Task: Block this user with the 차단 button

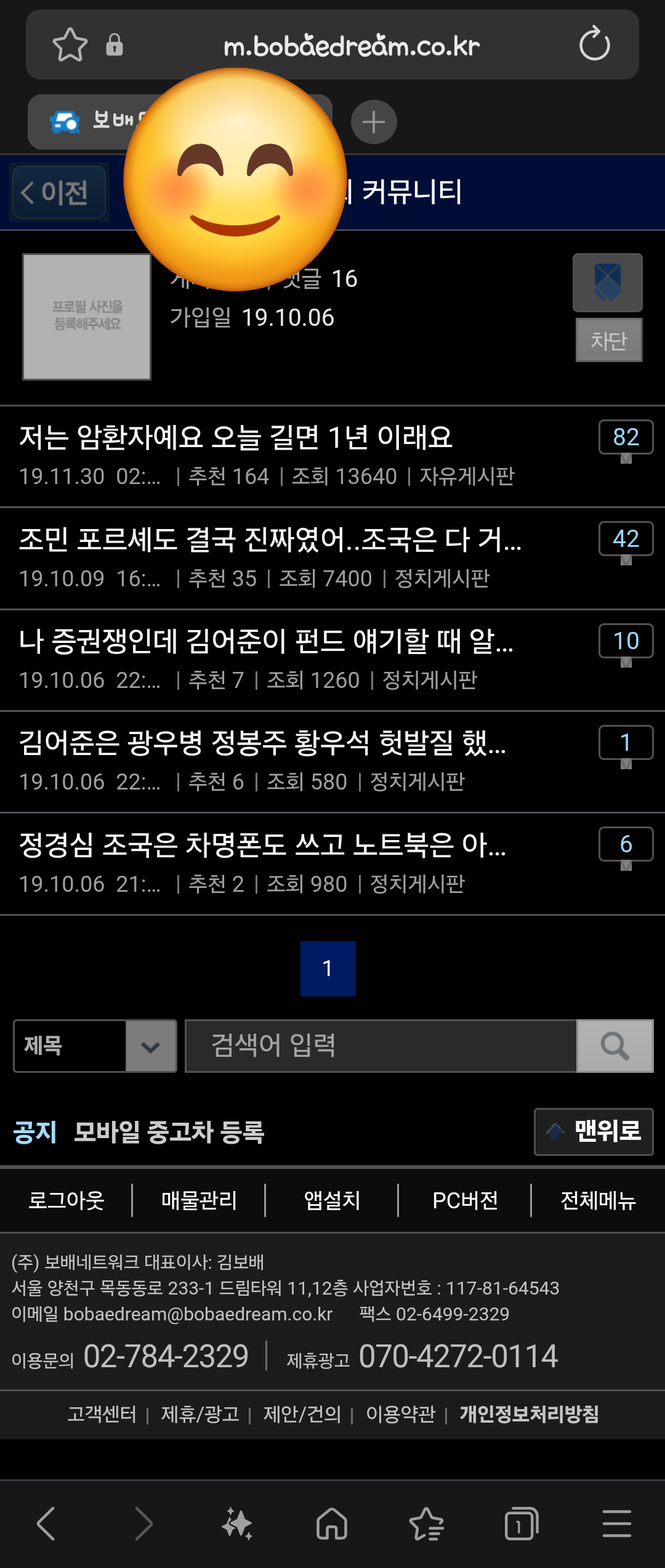Action: point(608,339)
